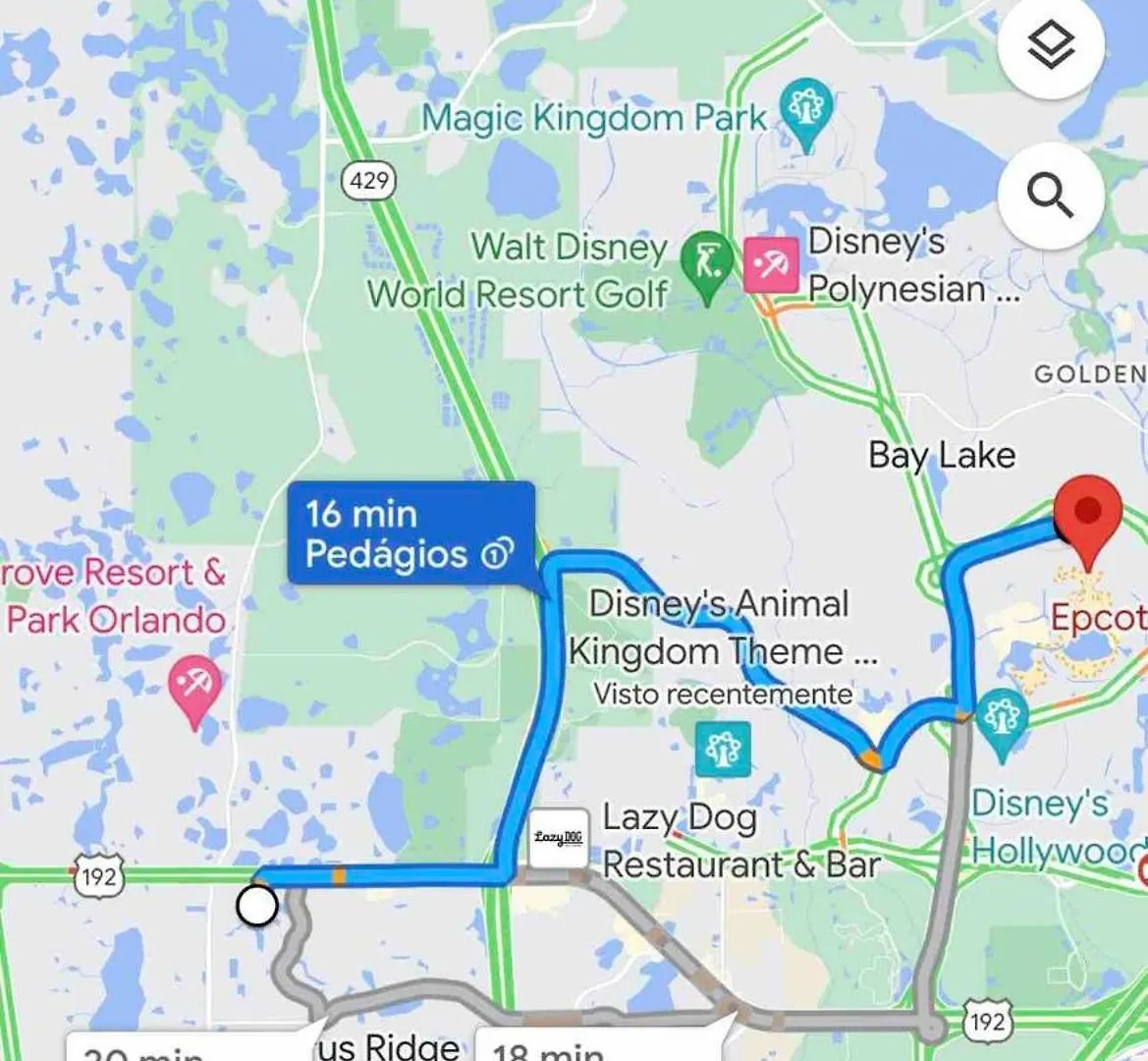The image size is (1148, 1061).
Task: Open Disney's Polynesian hotel marker
Action: (771, 265)
